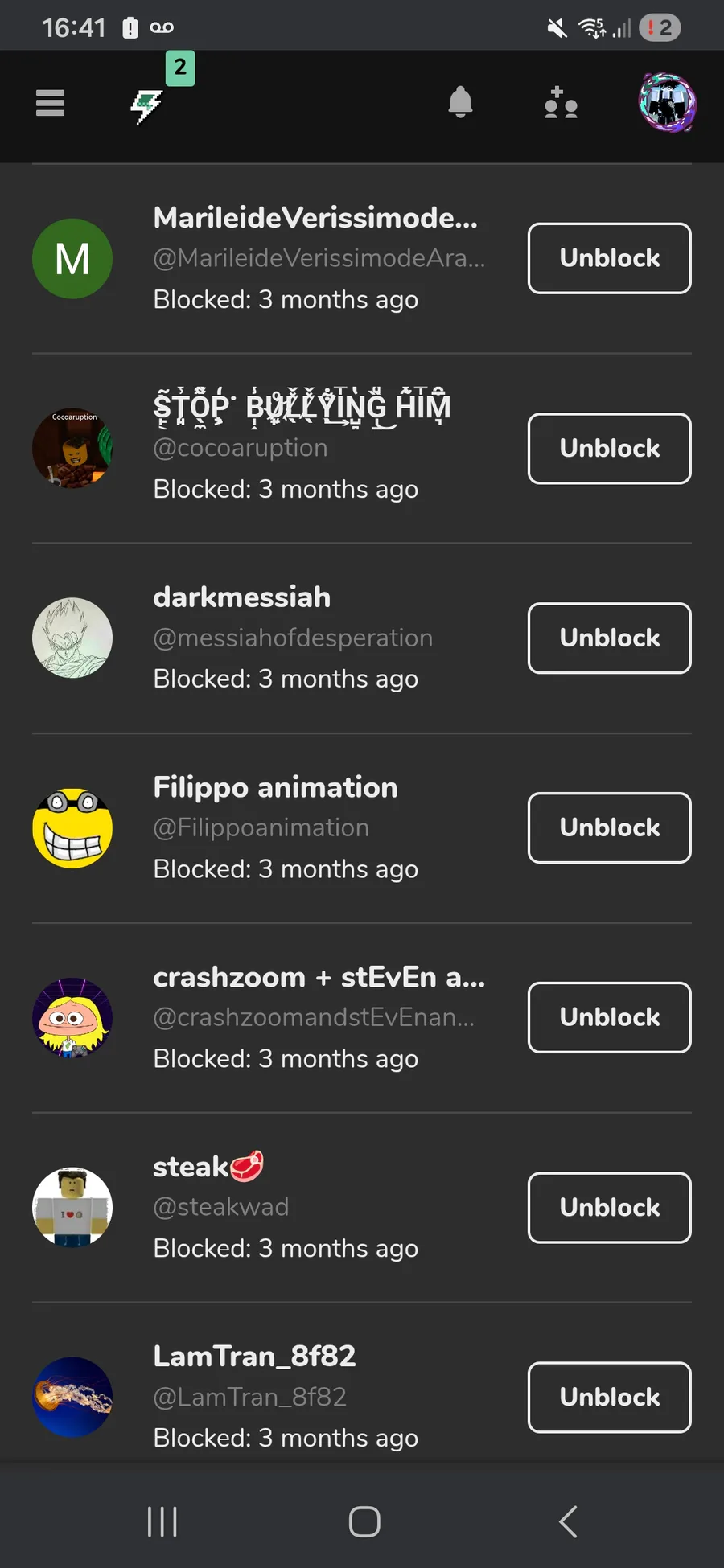Unblock steak @steakwad
This screenshot has width=724, height=1568.
tap(609, 1207)
